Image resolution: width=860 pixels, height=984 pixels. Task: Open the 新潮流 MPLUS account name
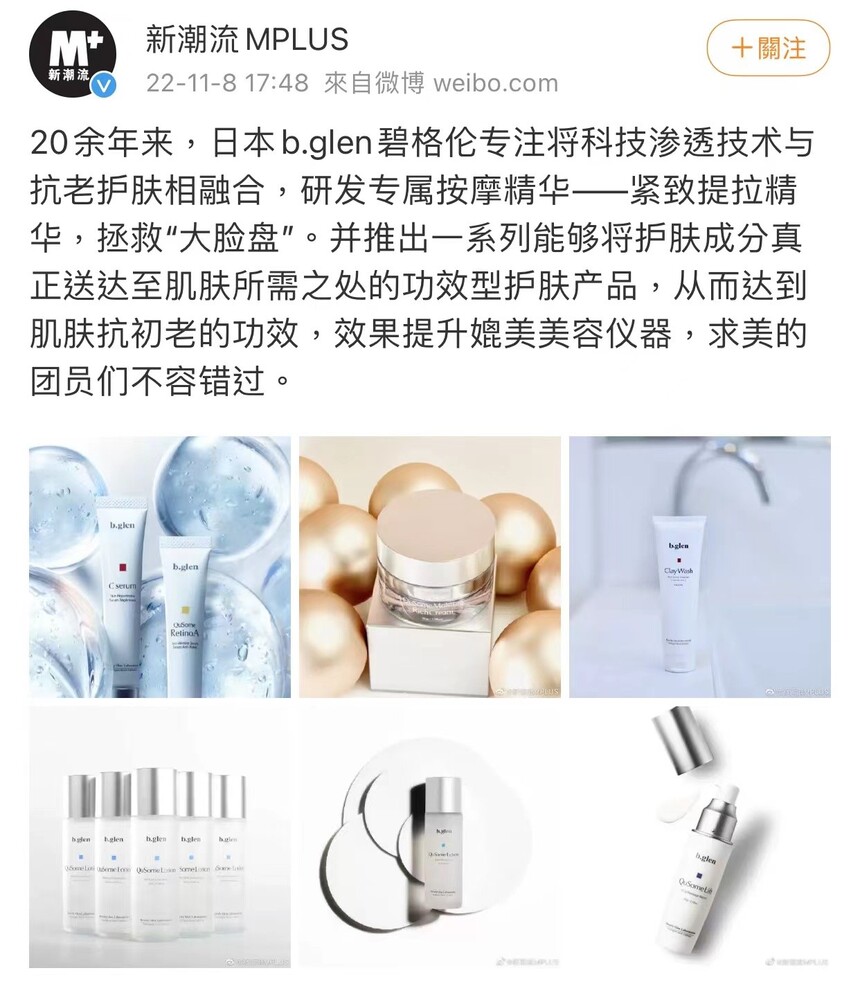click(247, 39)
